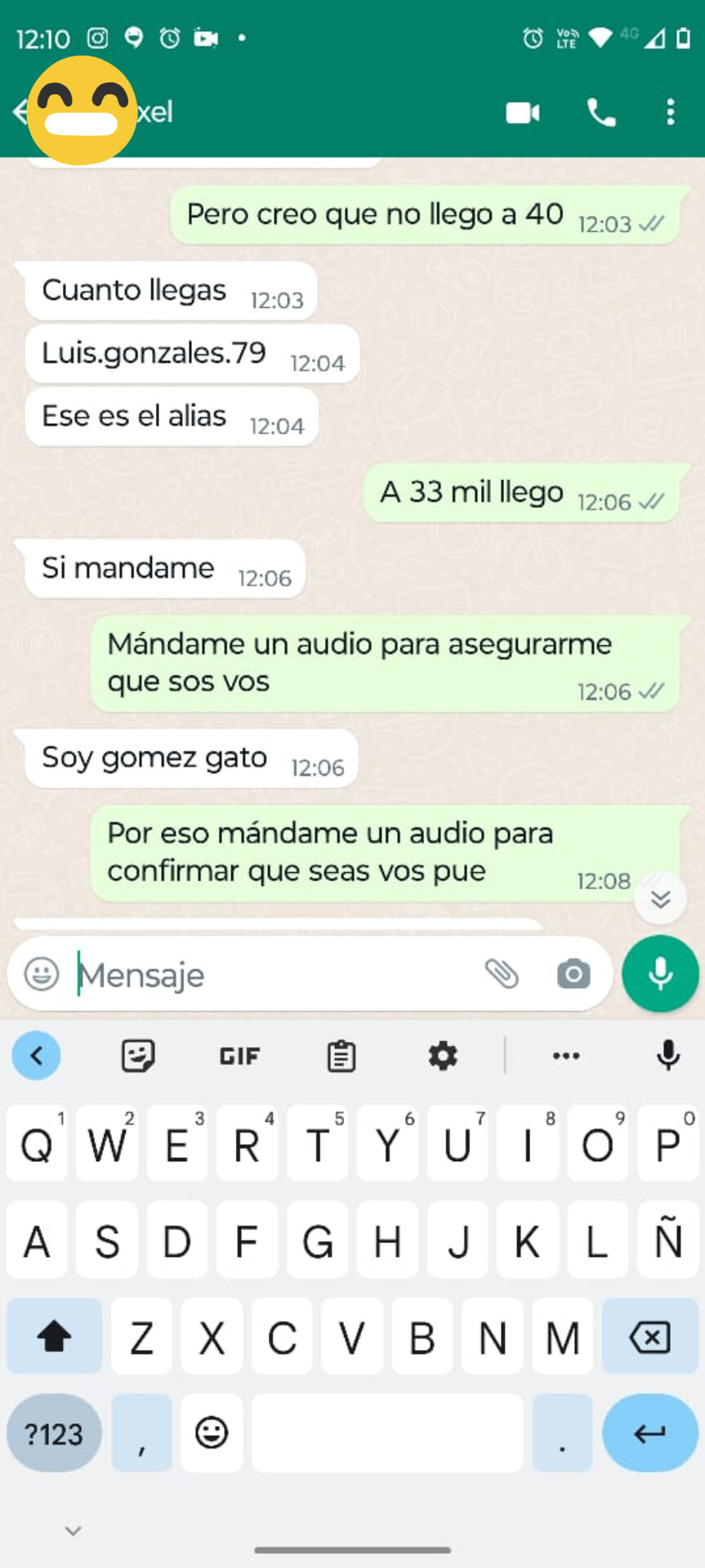Tap the keyboard backspace key
Viewport: 705px width, 1568px height.
tap(649, 1337)
